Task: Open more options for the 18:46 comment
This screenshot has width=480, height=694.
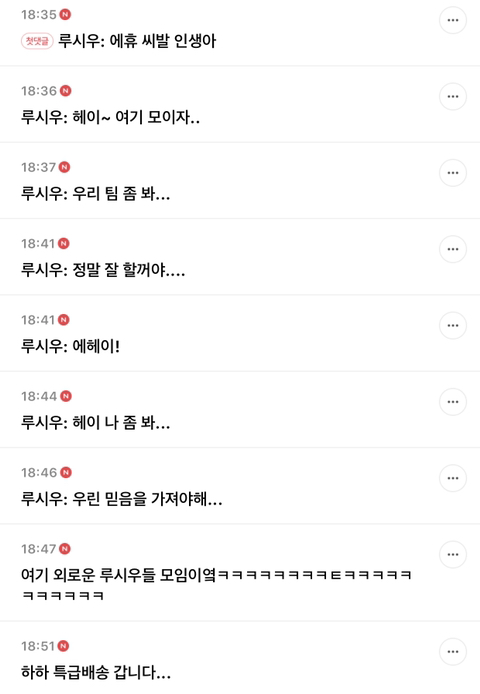Action: pos(453,478)
